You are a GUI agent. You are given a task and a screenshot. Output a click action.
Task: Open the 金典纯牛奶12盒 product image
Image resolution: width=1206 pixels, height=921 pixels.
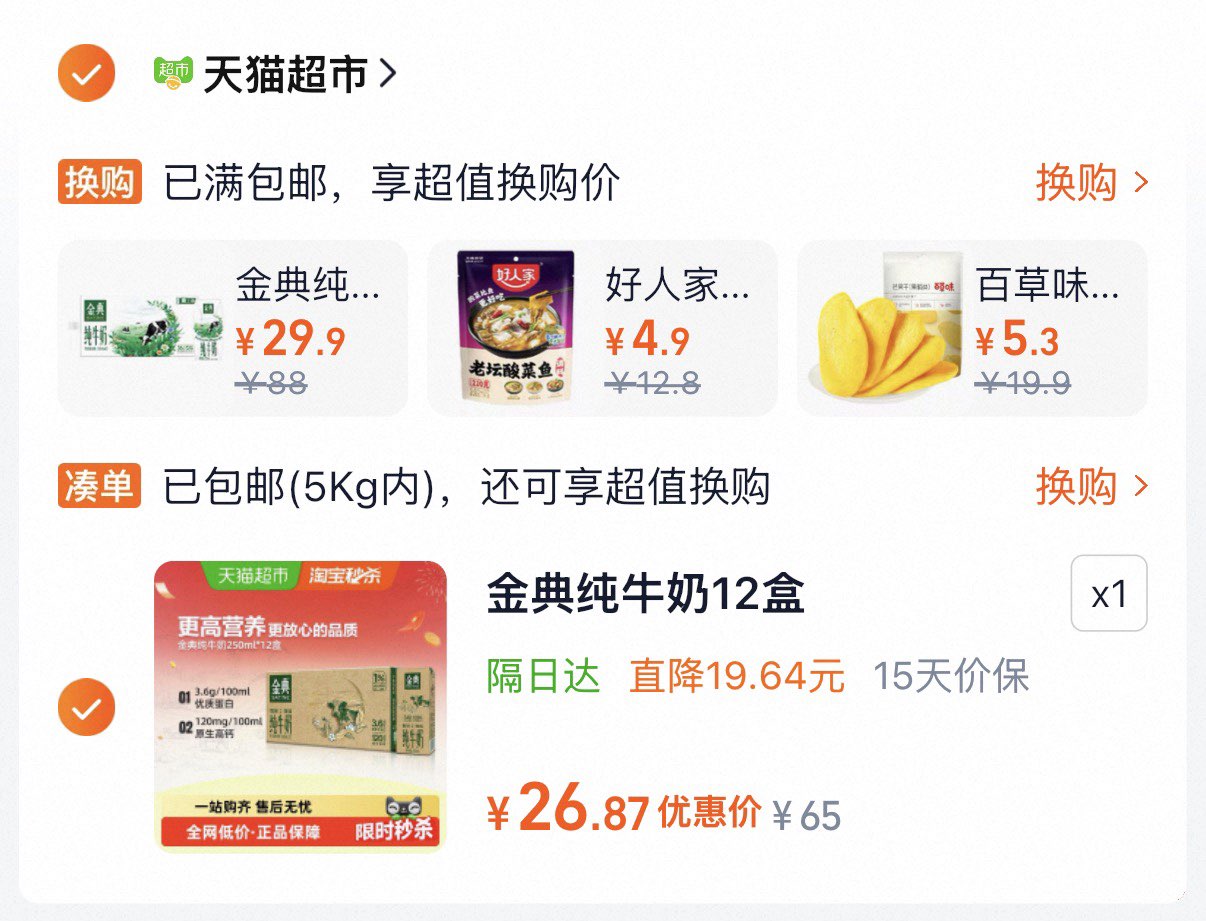[300, 706]
